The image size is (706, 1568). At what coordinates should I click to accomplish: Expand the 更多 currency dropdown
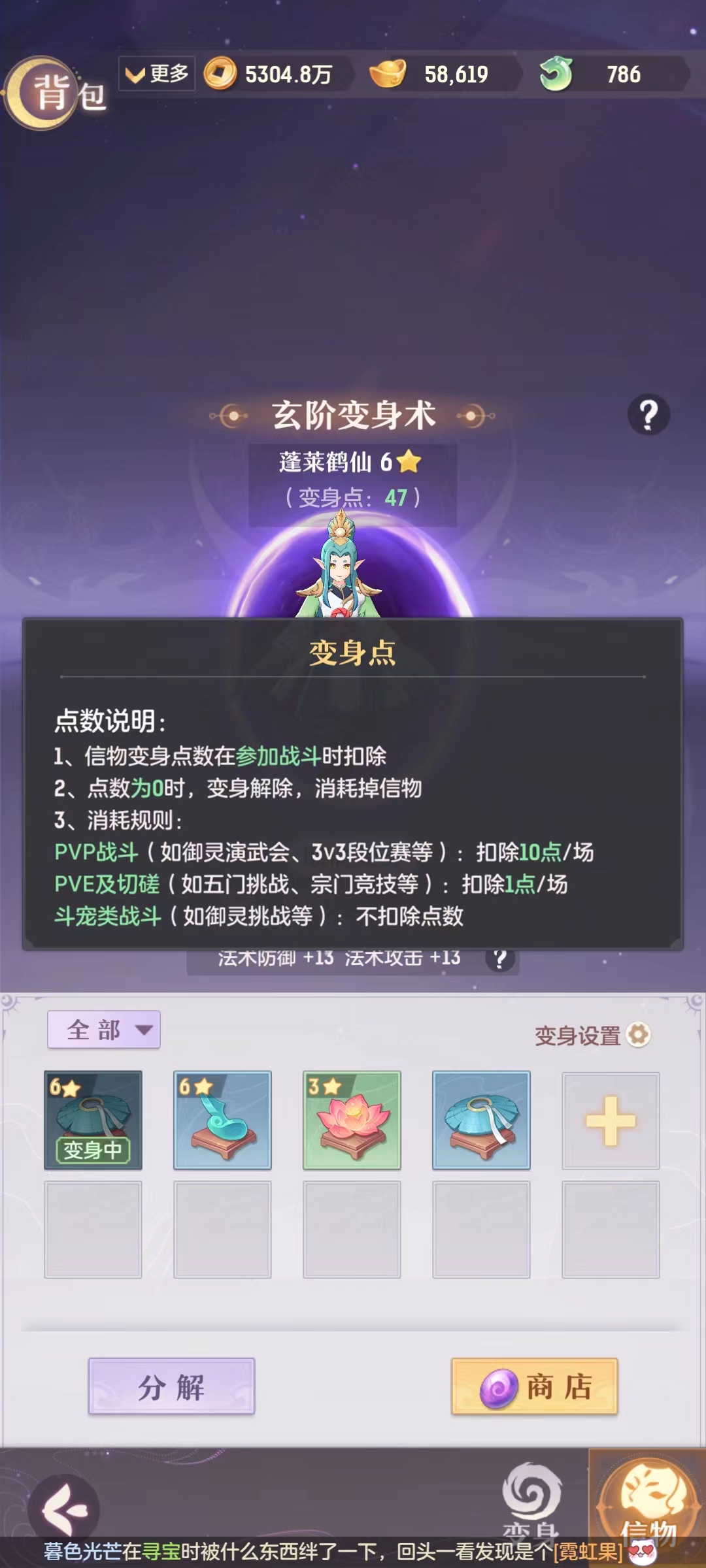pyautogui.click(x=157, y=74)
